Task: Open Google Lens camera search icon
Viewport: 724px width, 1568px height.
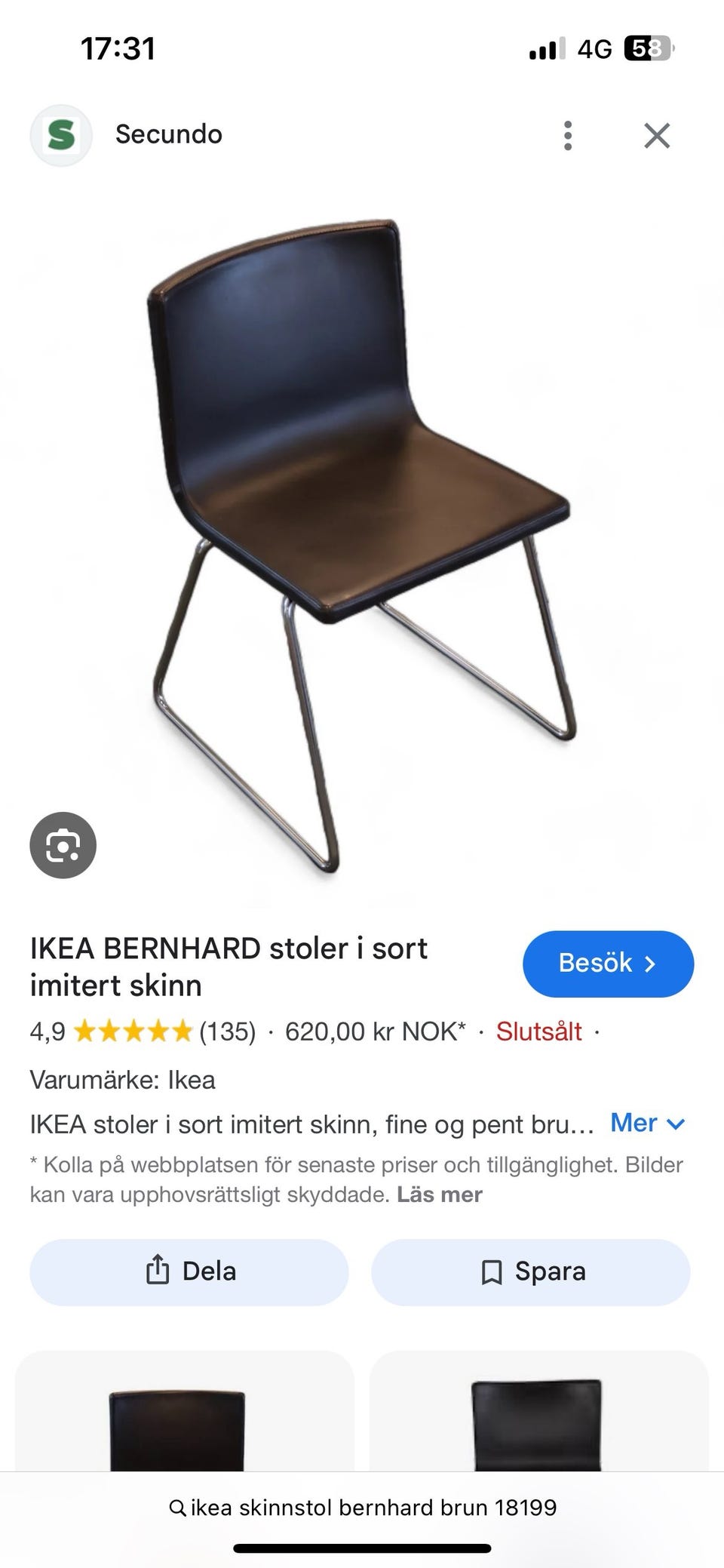Action: (63, 845)
